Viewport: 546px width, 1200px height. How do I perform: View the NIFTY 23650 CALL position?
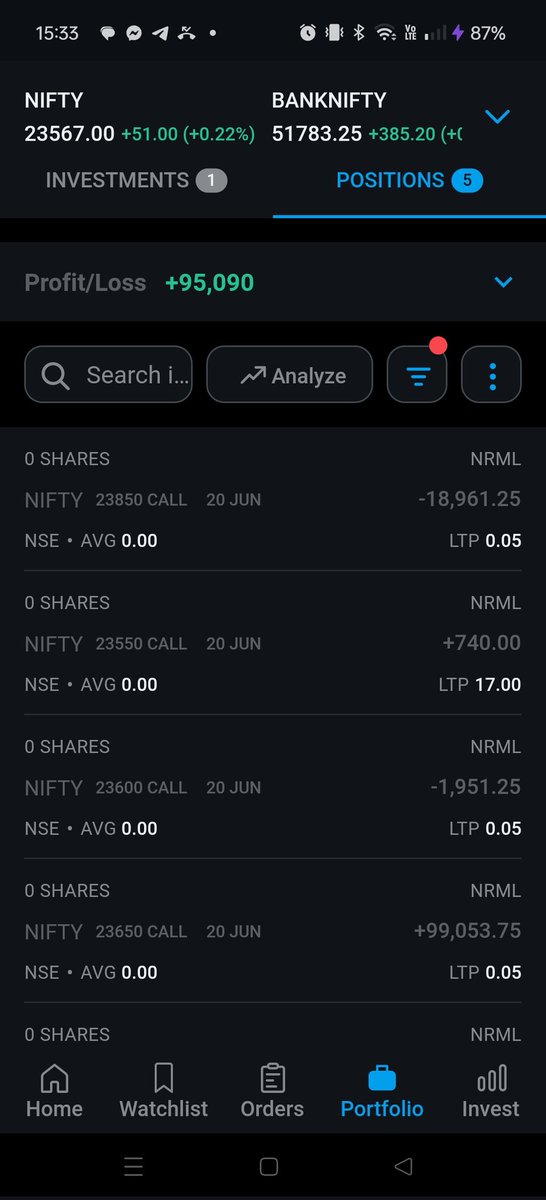(x=273, y=931)
